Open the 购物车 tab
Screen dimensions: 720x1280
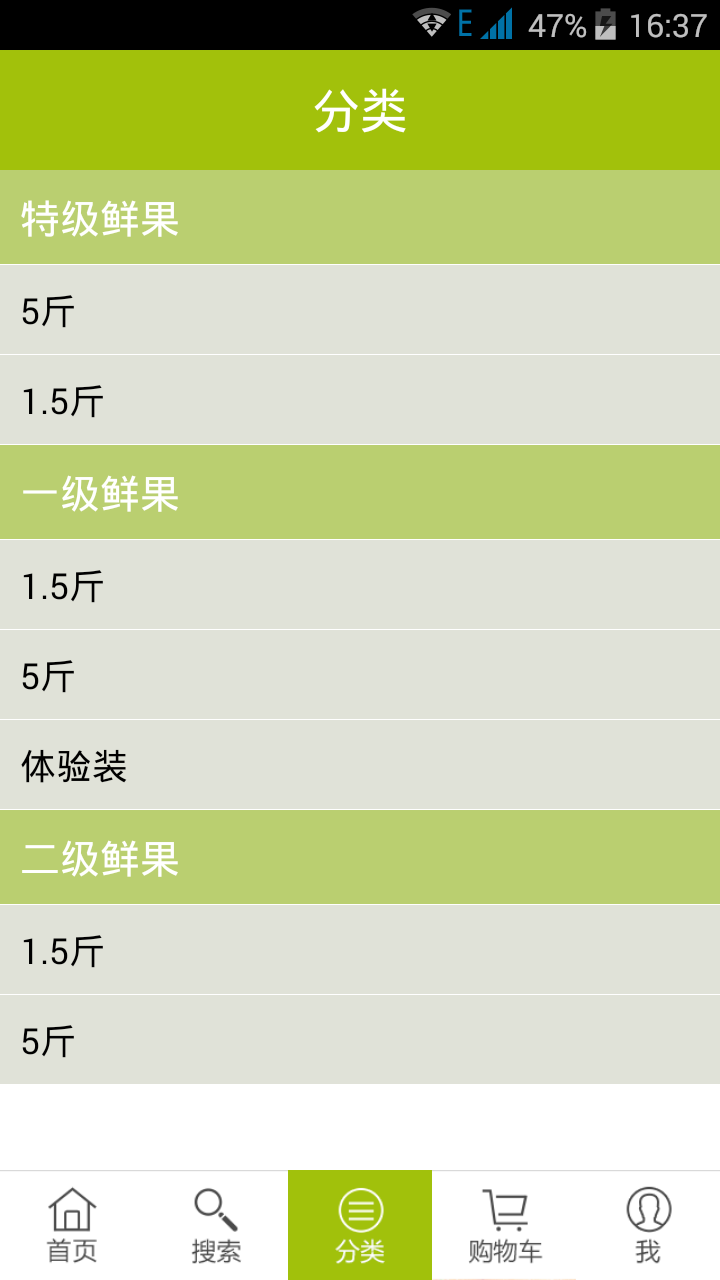tap(504, 1225)
